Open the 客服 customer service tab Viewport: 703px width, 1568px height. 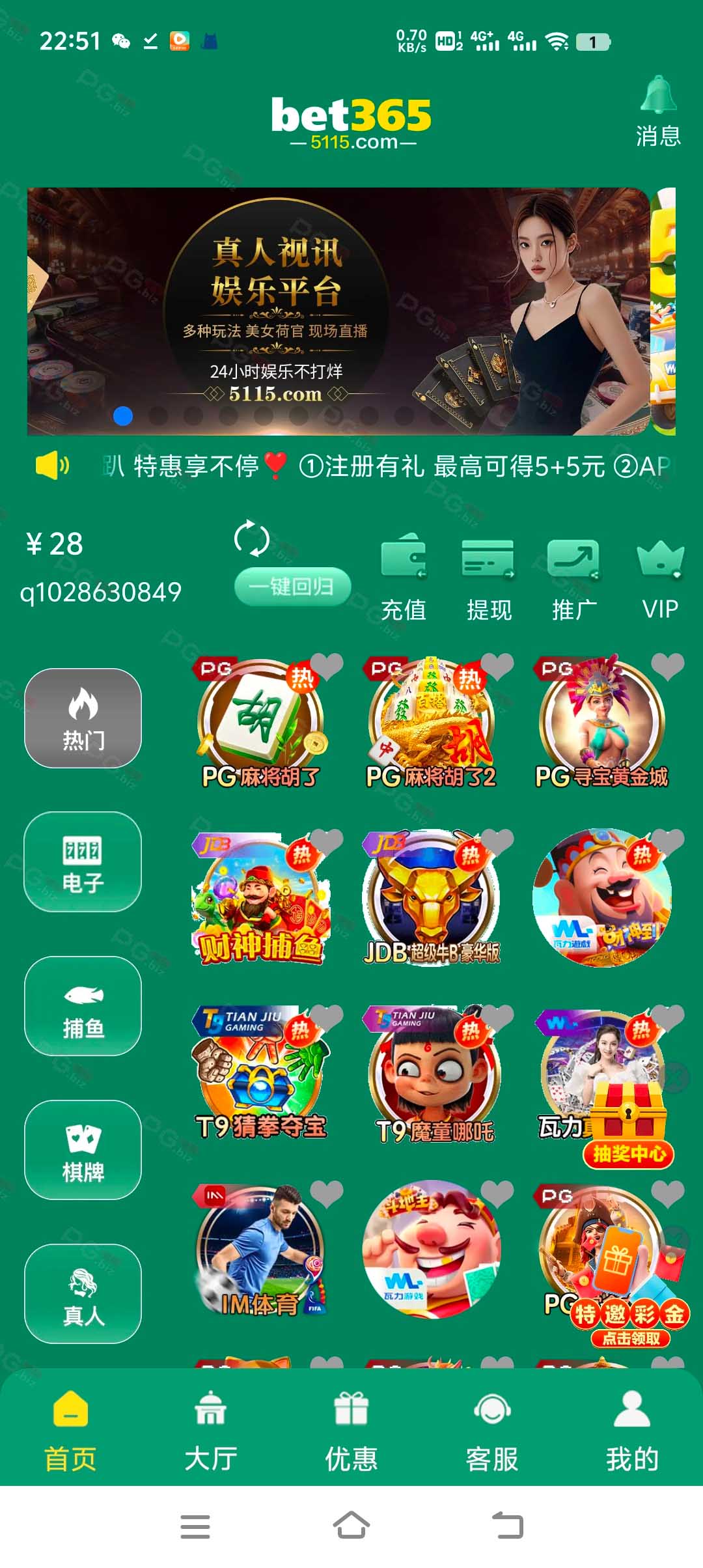492,1430
